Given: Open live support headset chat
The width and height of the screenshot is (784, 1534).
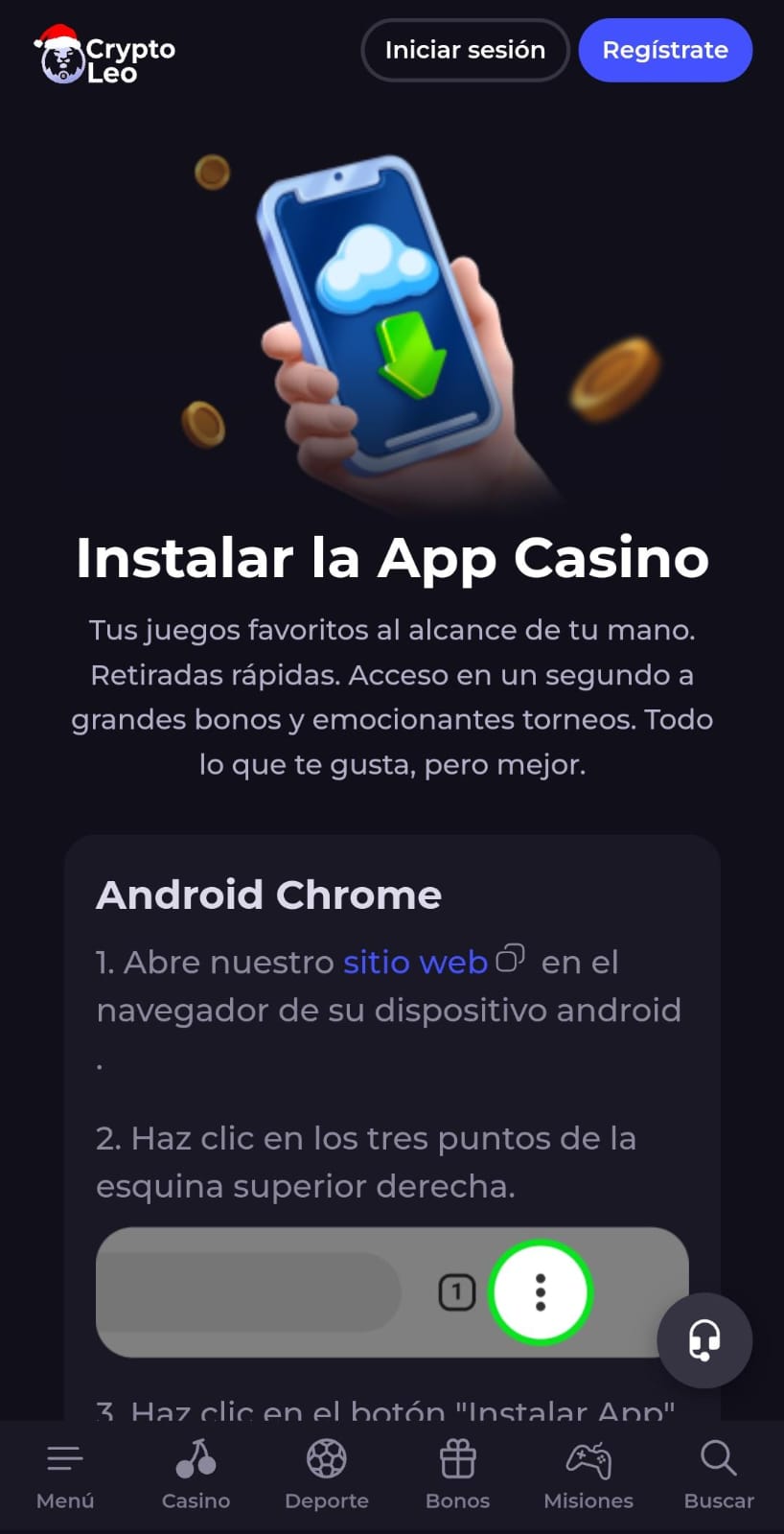Looking at the screenshot, I should 704,1339.
